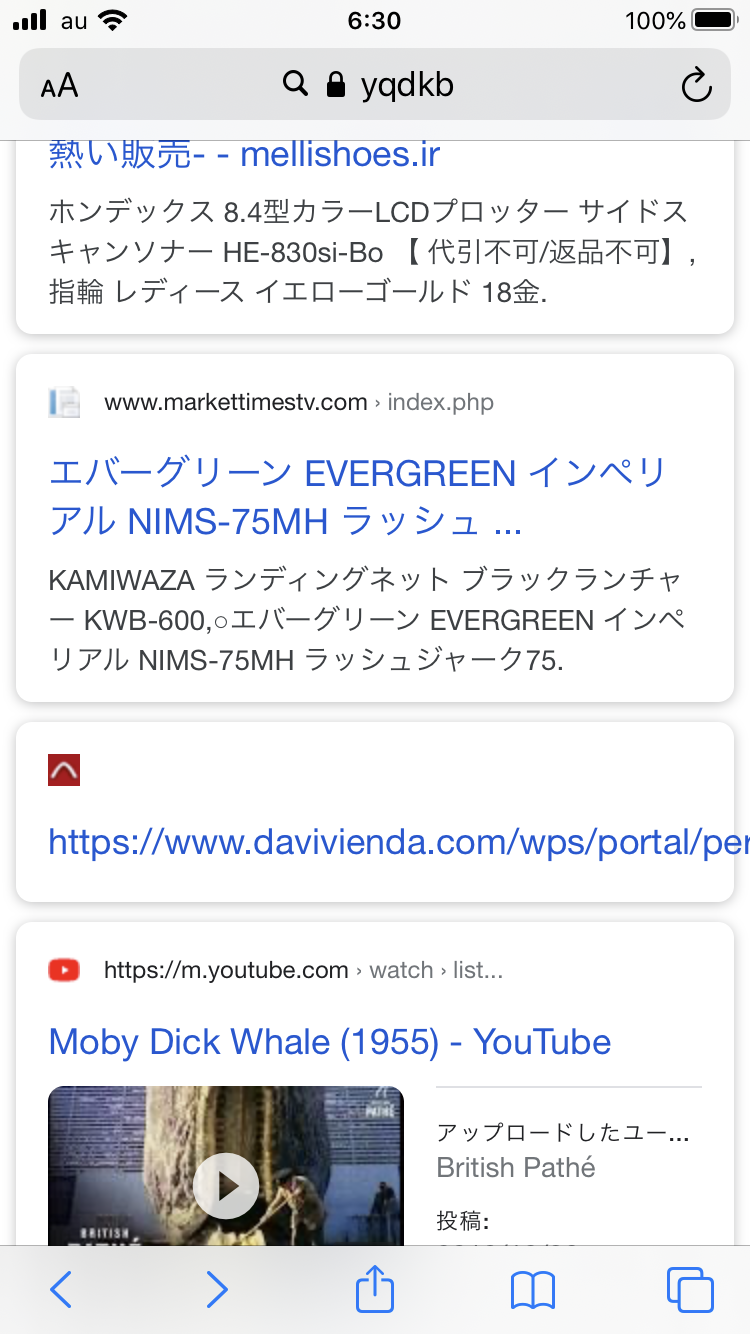This screenshot has width=750, height=1334.
Task: Share this page
Action: click(x=375, y=1288)
